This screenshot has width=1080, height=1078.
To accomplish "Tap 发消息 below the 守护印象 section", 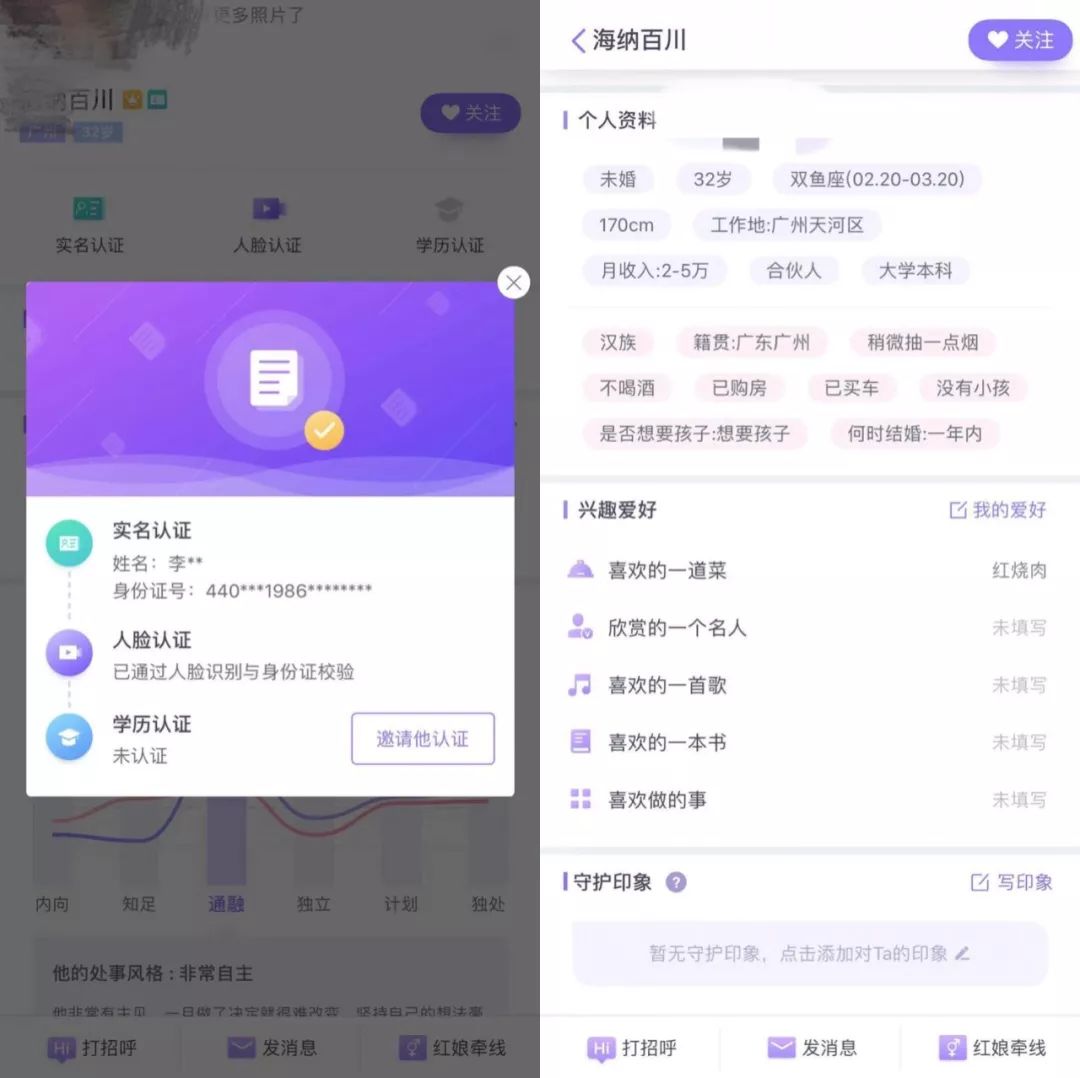I will click(x=811, y=1048).
